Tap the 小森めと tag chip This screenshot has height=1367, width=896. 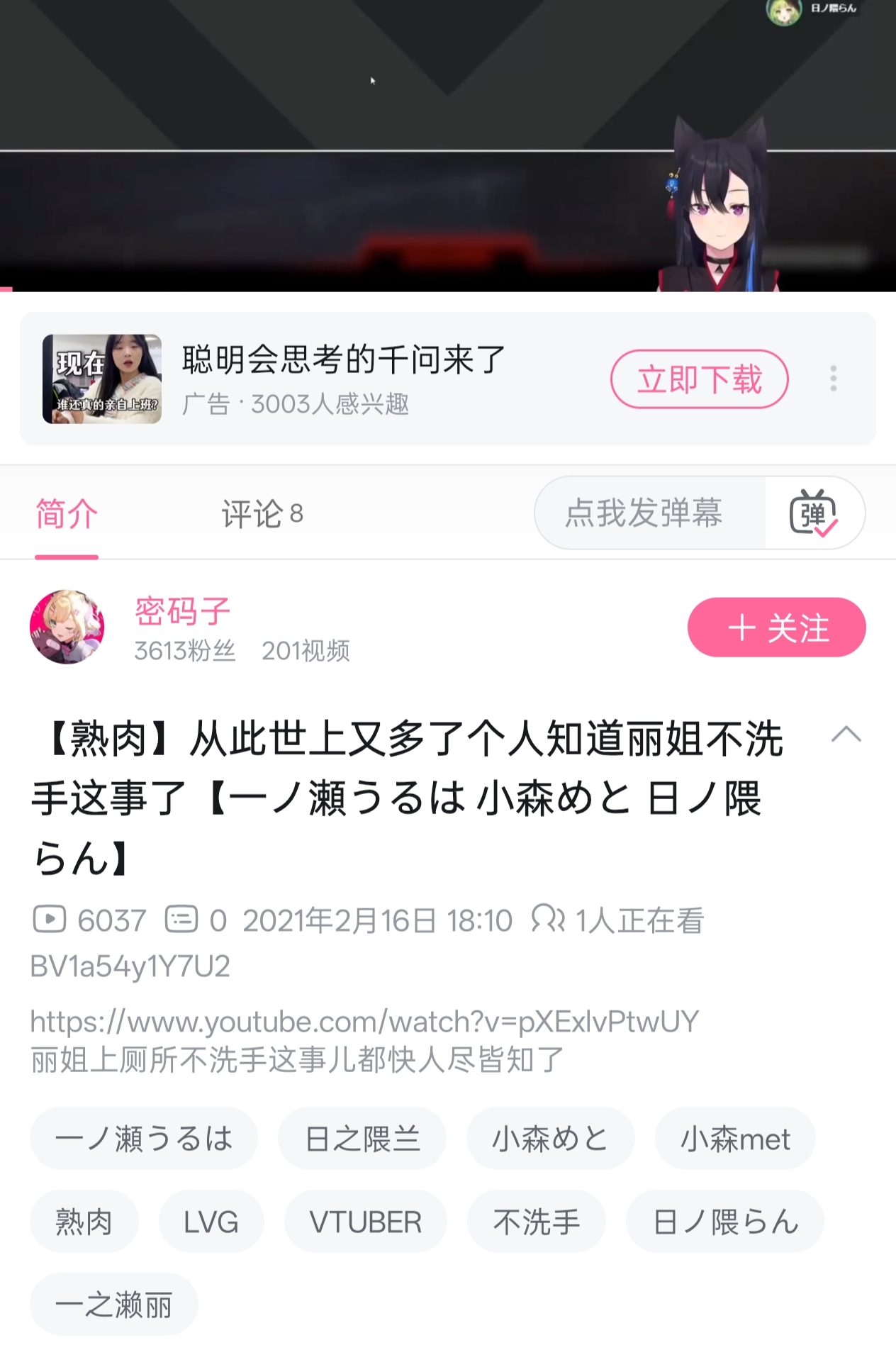[550, 1139]
